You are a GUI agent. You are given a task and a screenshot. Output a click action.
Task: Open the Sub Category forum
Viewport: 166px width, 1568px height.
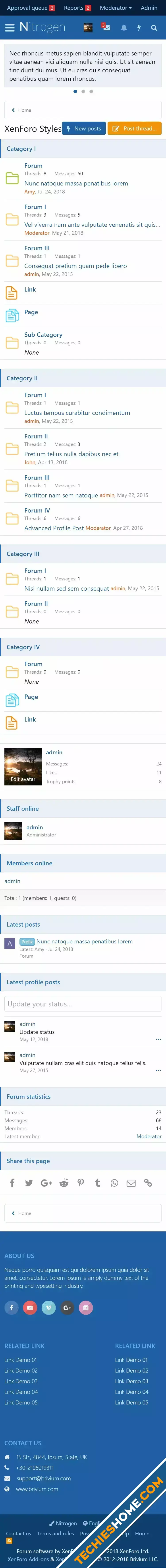click(x=43, y=335)
